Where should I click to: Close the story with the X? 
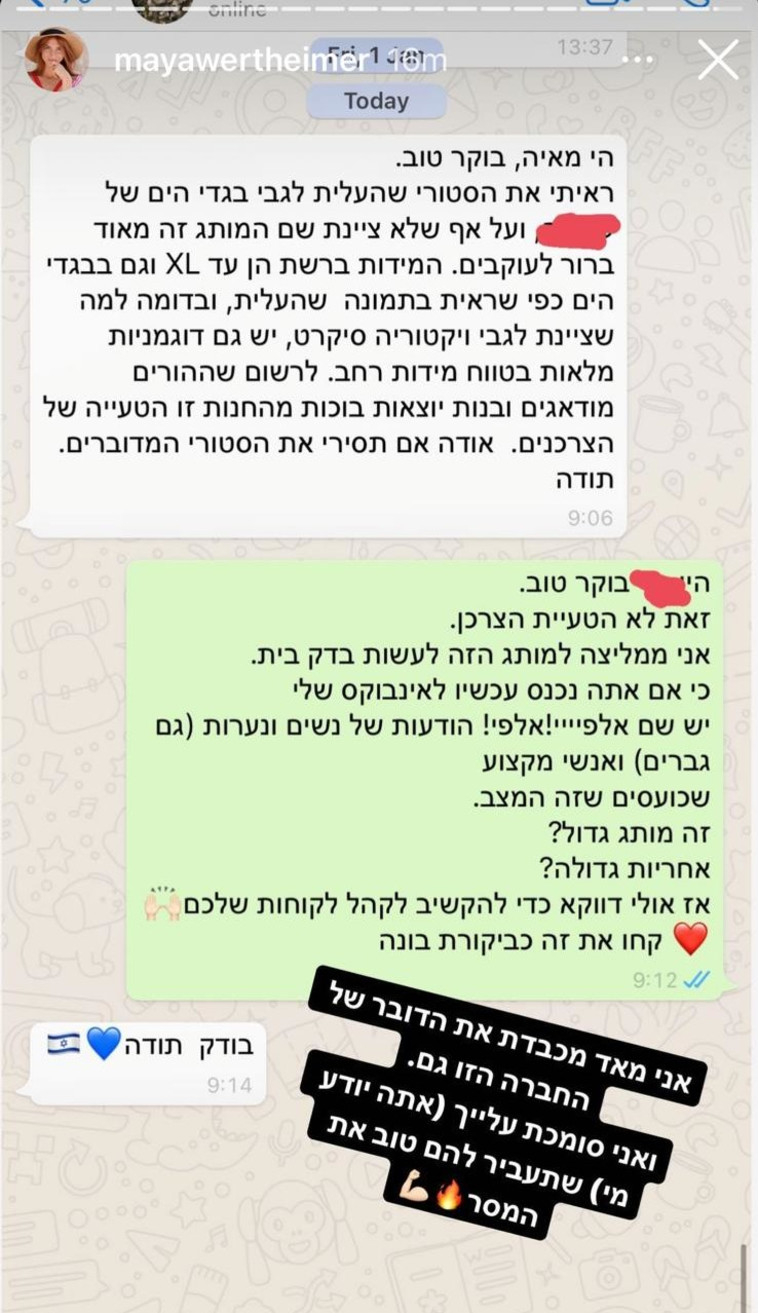coord(717,61)
